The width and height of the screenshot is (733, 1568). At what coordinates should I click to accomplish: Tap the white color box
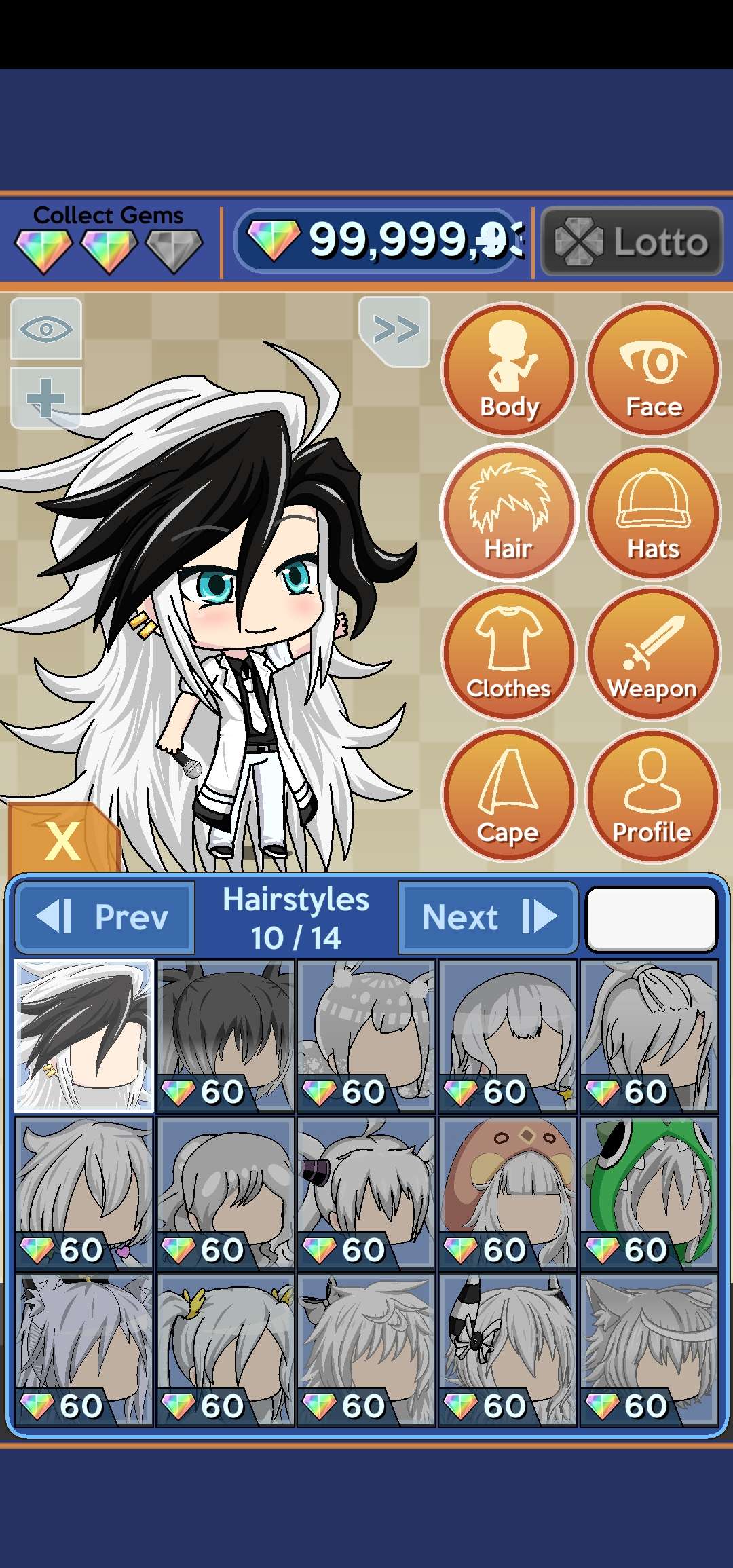click(x=651, y=918)
